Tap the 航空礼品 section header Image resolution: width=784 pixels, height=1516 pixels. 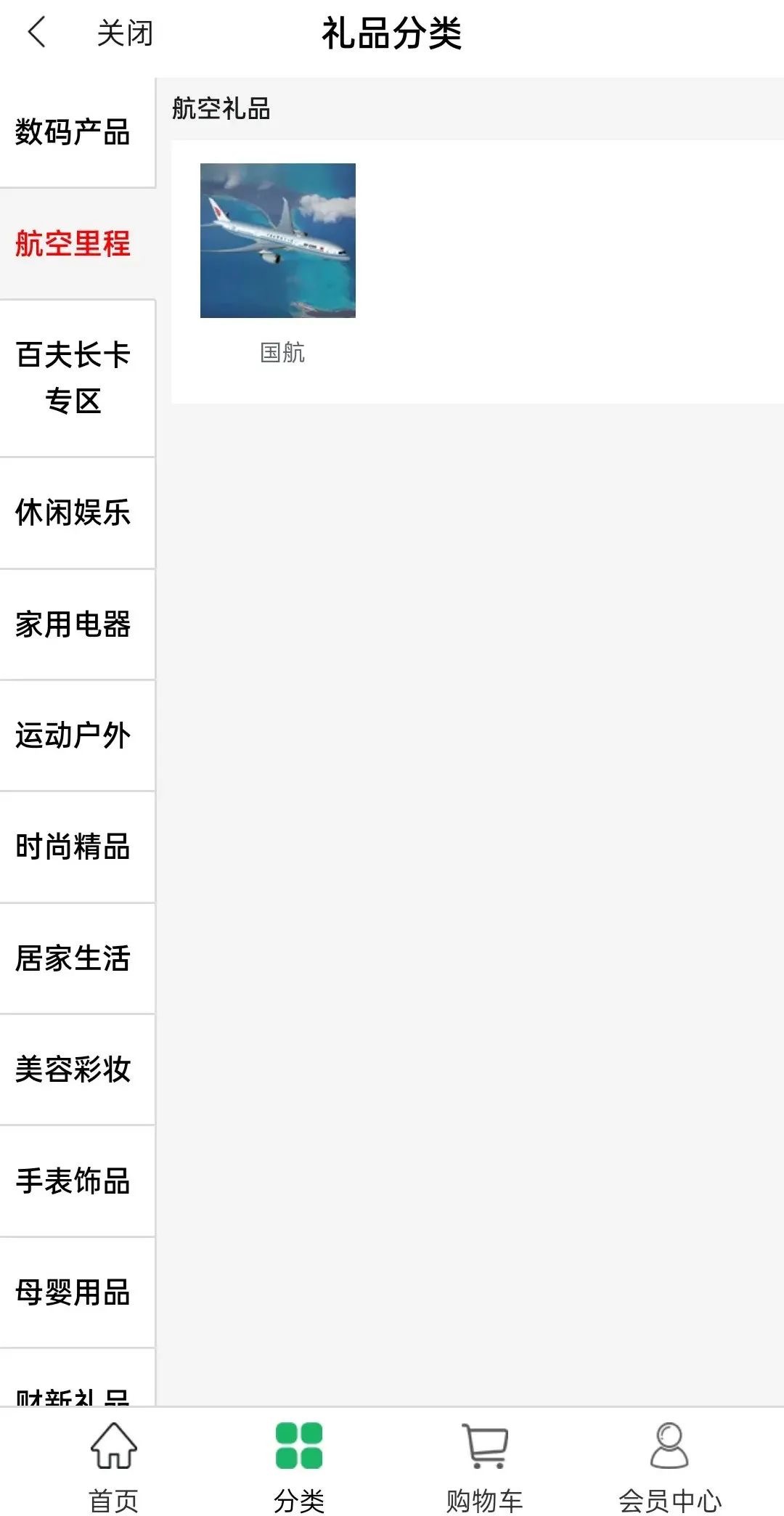tap(221, 108)
